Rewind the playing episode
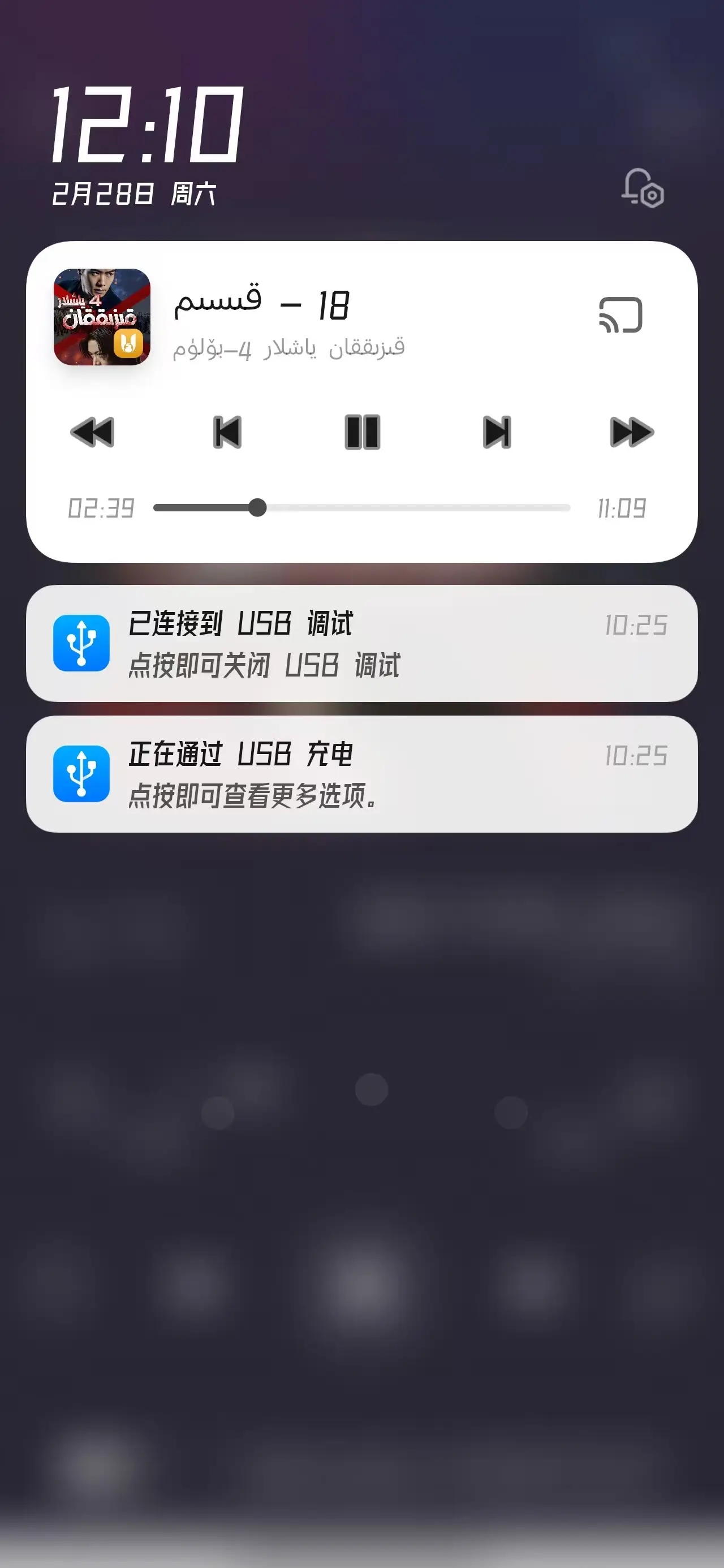This screenshot has width=724, height=1568. (x=93, y=432)
